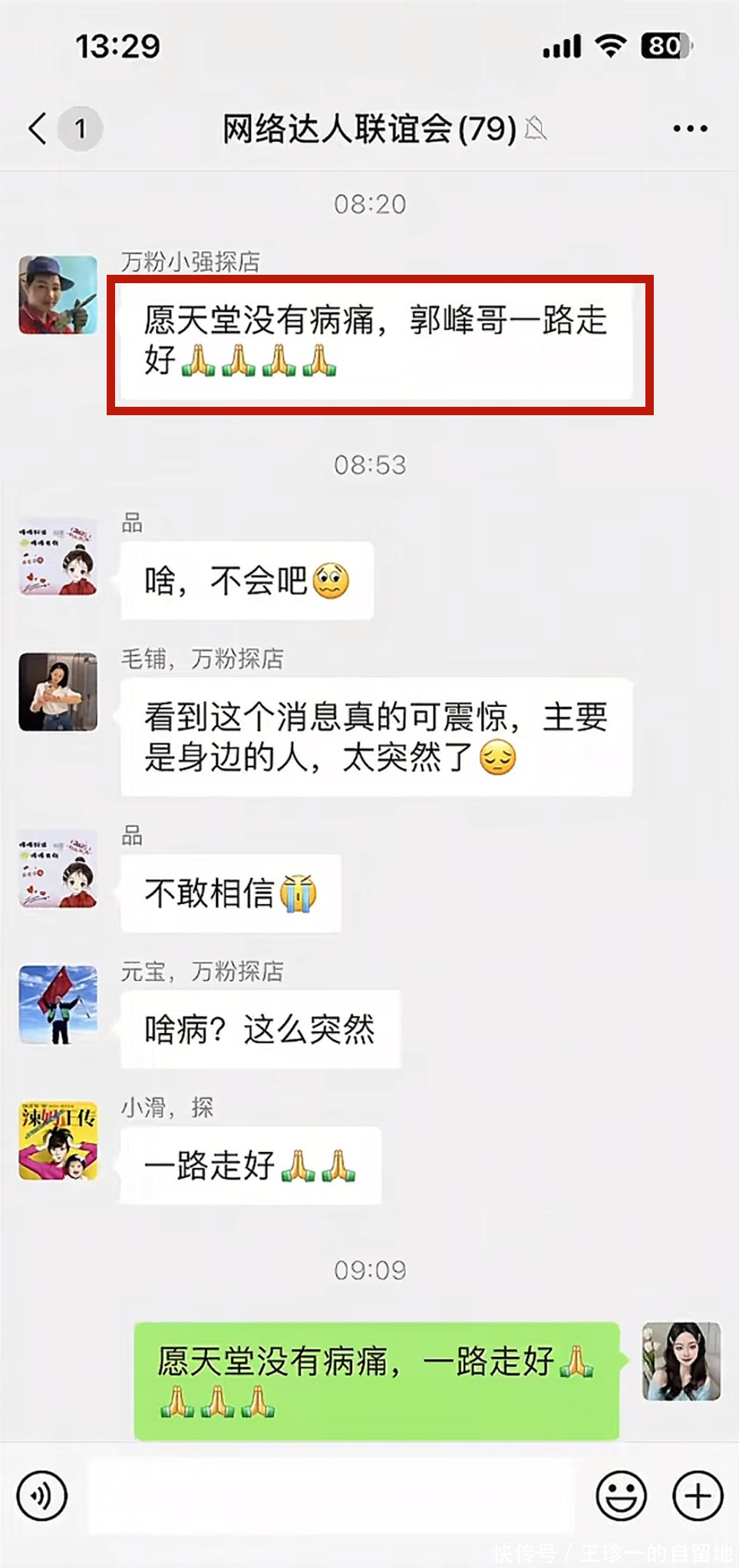This screenshot has width=739, height=1568.
Task: Open the plus attachment menu
Action: tap(697, 1495)
